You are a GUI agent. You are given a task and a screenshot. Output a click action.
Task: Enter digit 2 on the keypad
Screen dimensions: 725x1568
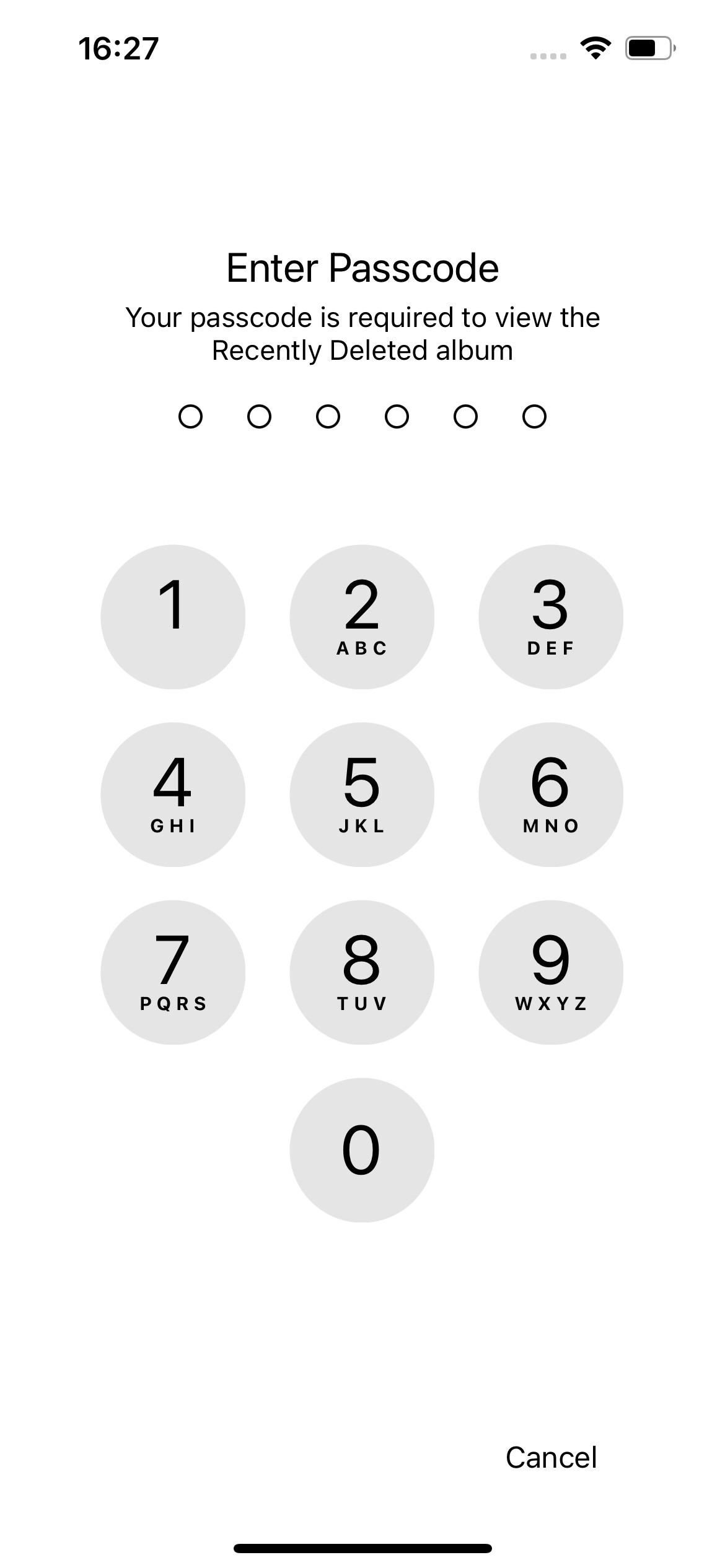click(362, 616)
